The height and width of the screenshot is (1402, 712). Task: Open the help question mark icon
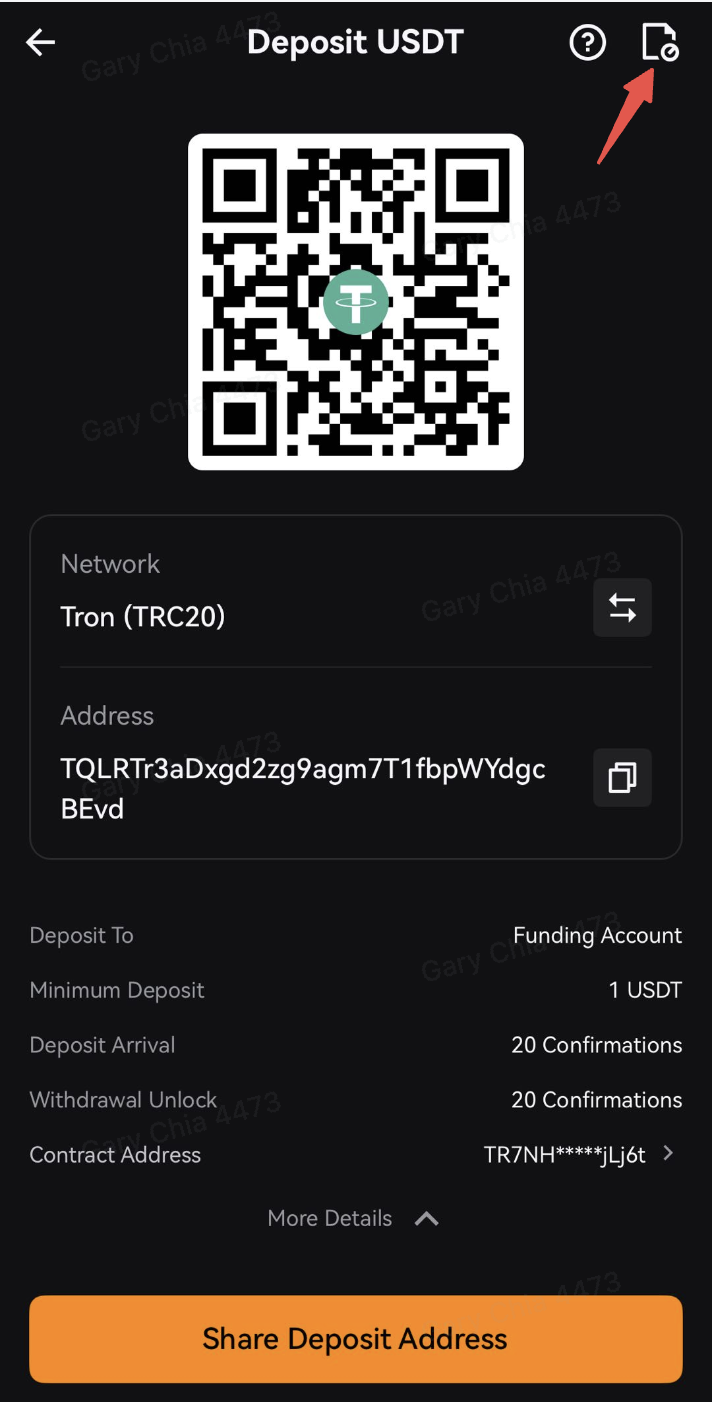point(588,43)
